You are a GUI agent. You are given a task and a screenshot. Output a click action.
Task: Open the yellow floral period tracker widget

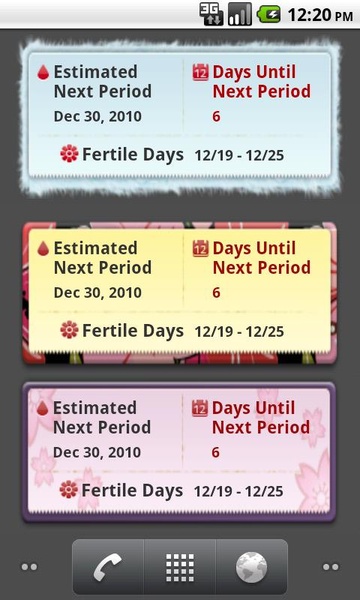pos(180,293)
